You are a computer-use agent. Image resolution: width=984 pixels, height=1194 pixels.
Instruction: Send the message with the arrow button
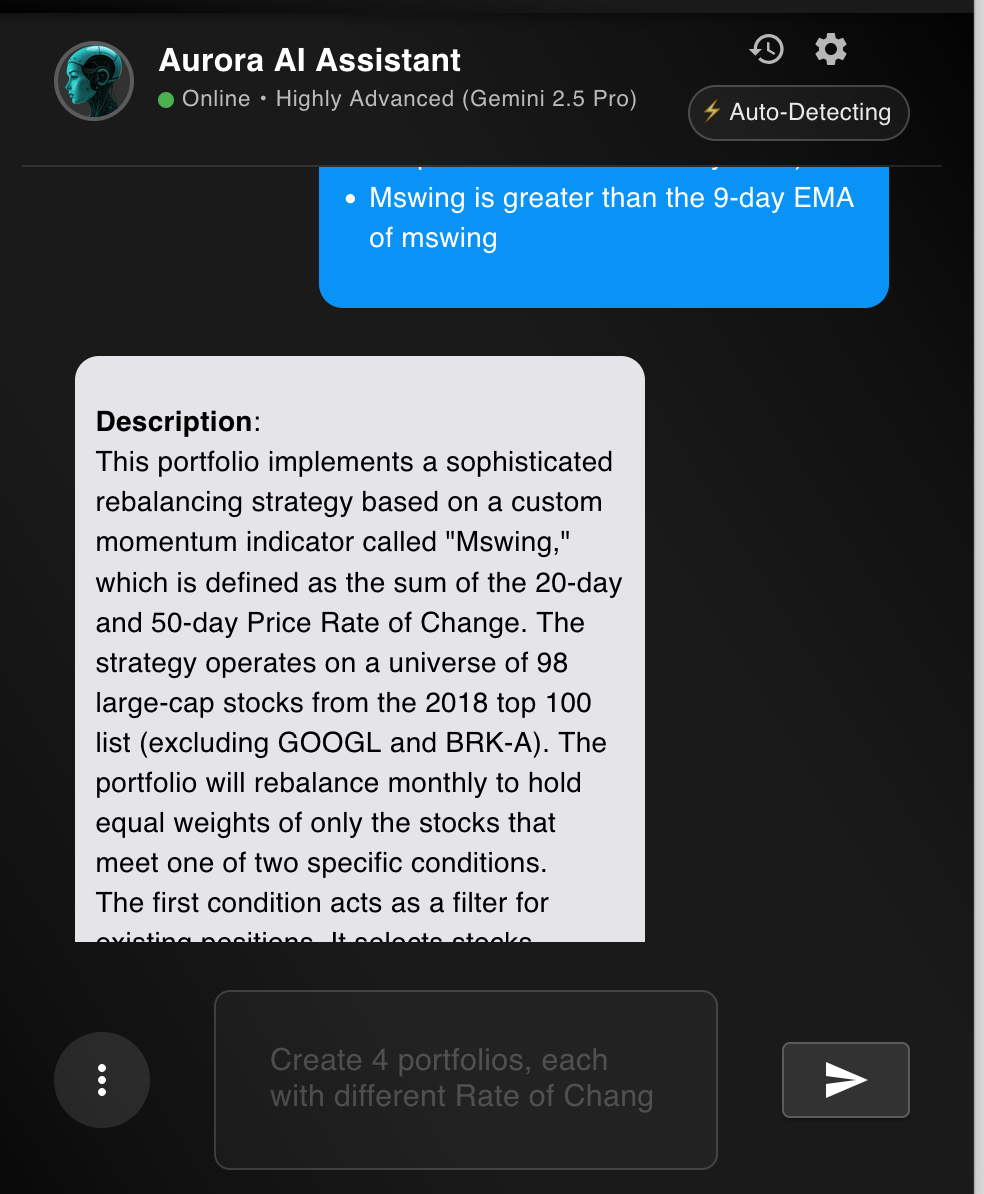point(845,1080)
